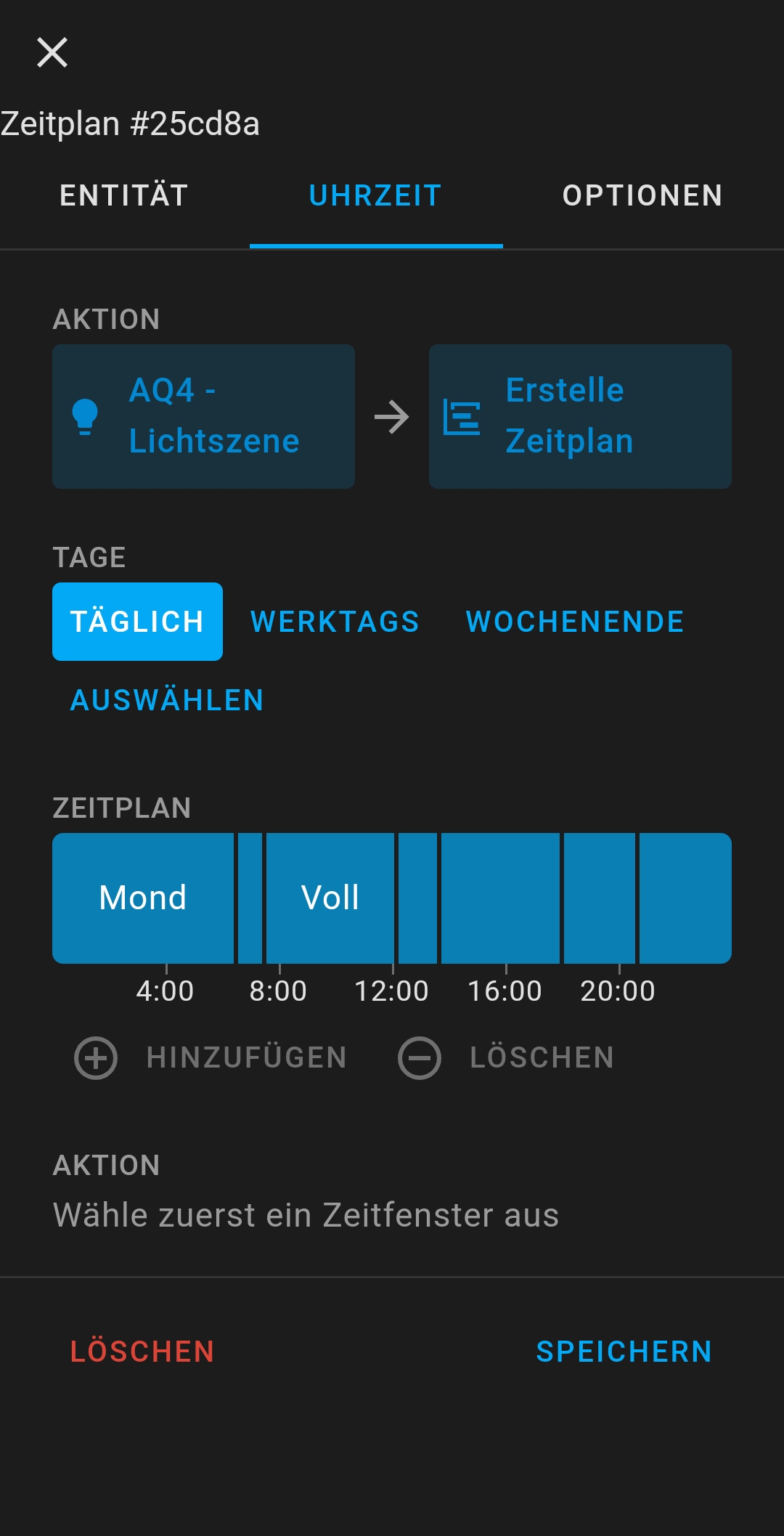784x1536 pixels.
Task: Click the plus icon next to HINZUFÜGEN
Action: pyautogui.click(x=95, y=1057)
